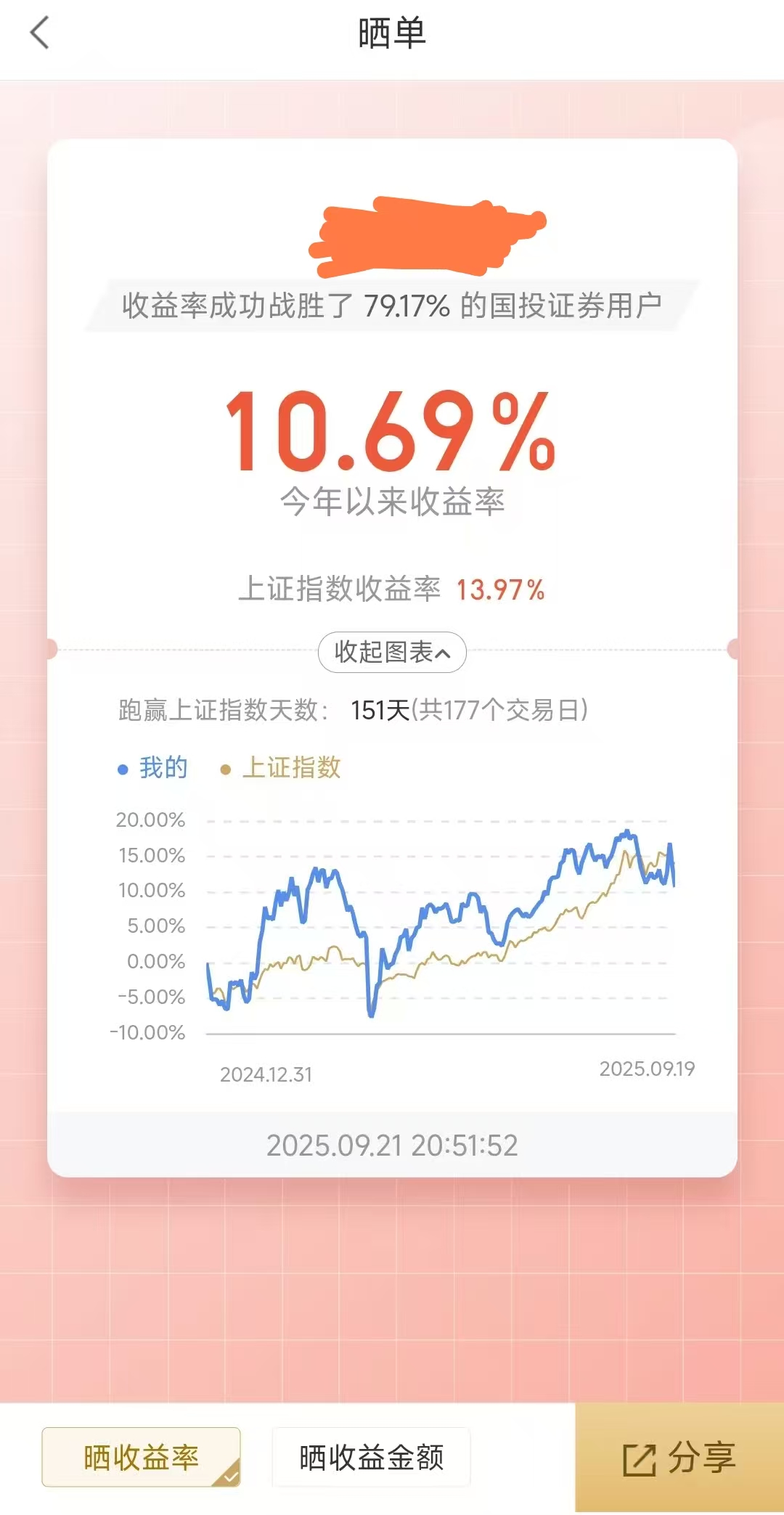Switch to 晒收益金额 option

(371, 1457)
